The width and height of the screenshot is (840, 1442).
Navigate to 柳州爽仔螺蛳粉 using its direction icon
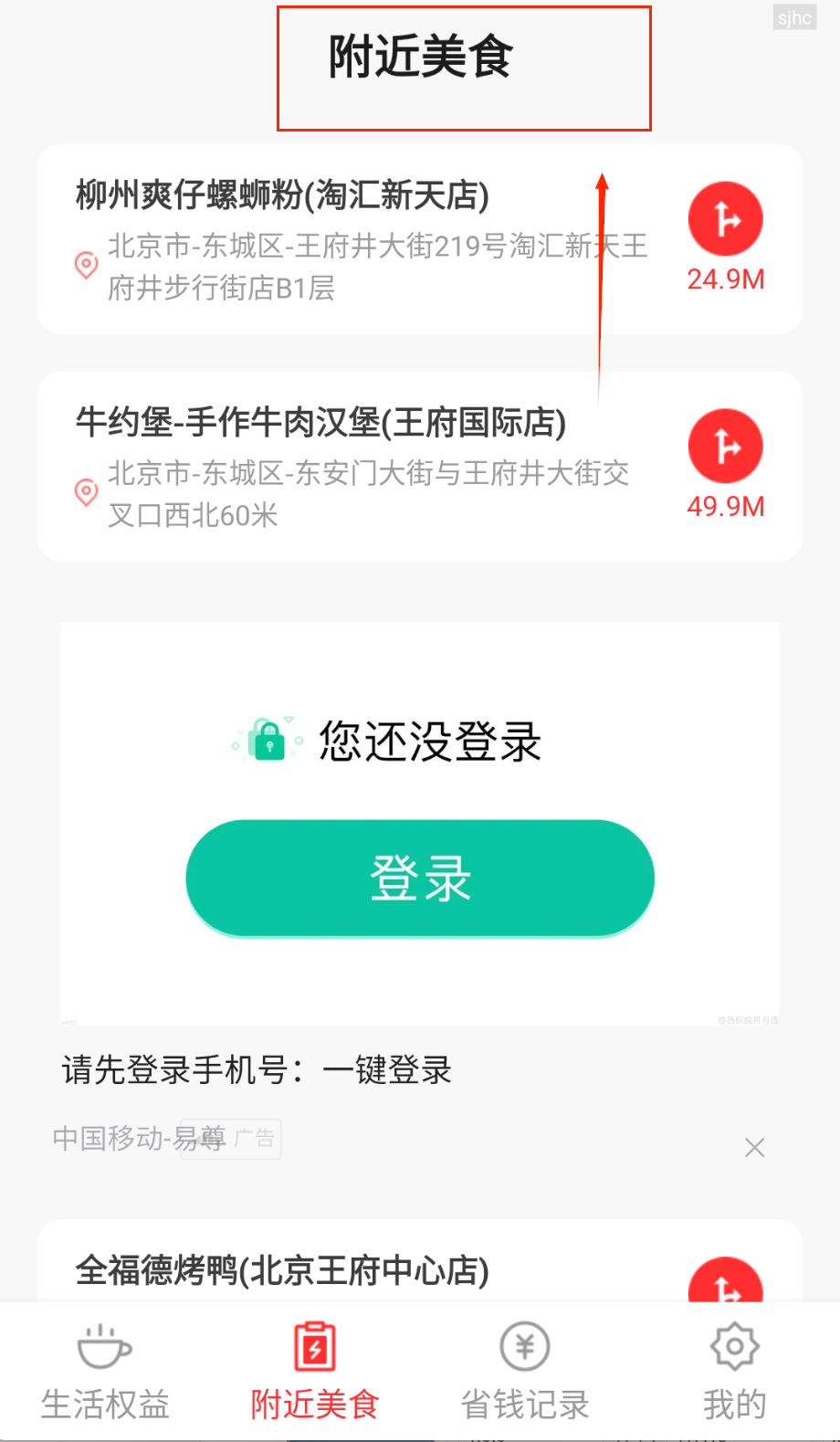pos(725,219)
